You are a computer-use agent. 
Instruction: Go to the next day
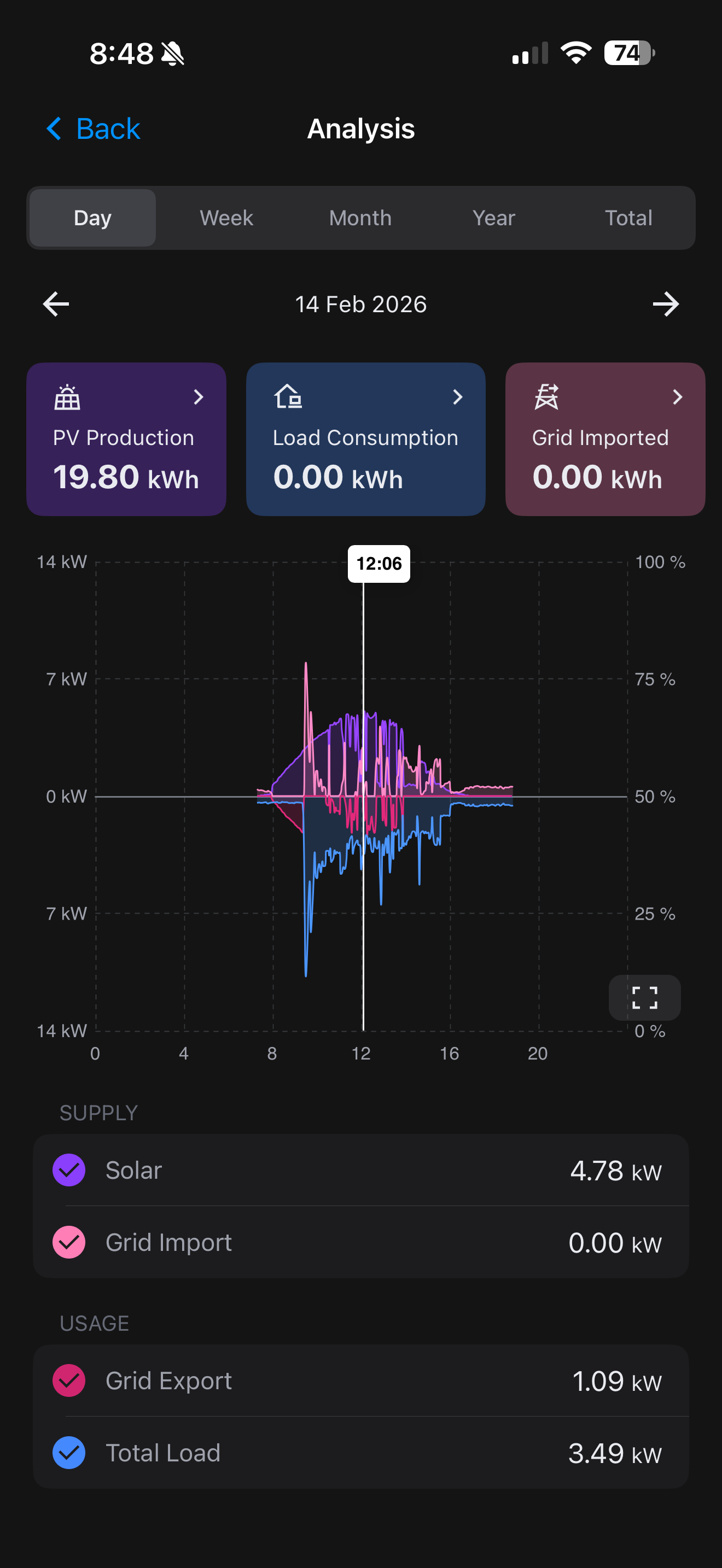click(x=665, y=305)
